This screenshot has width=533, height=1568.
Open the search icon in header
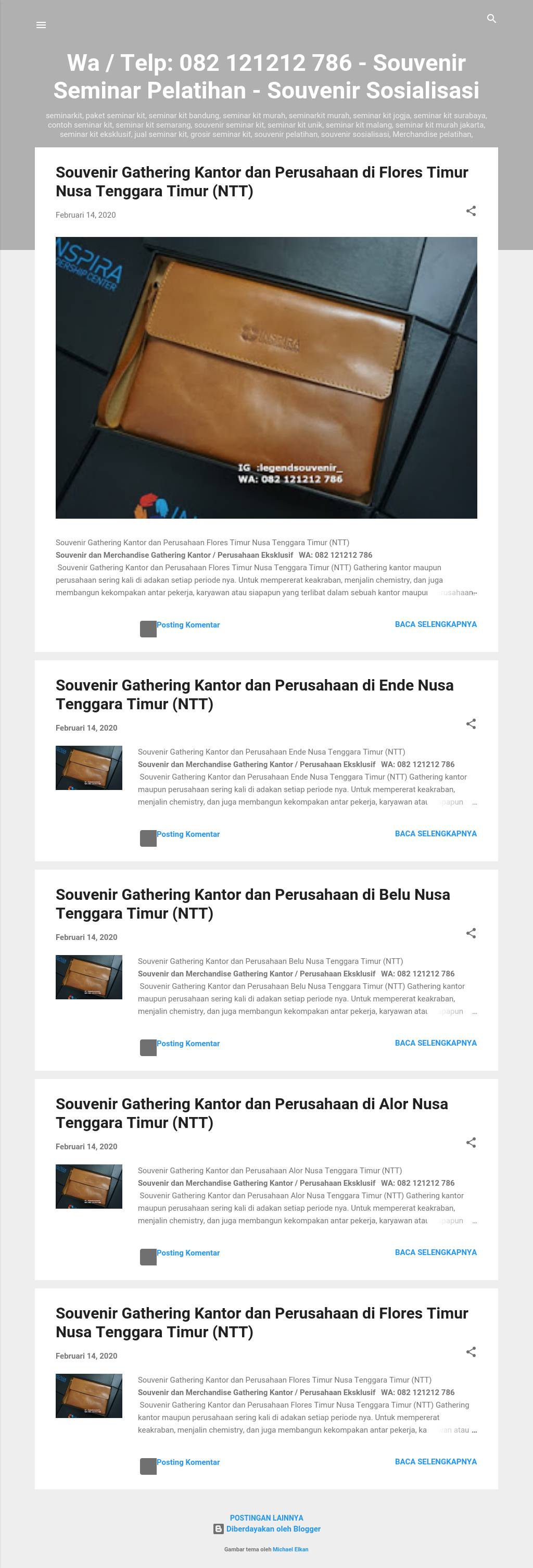(x=492, y=19)
